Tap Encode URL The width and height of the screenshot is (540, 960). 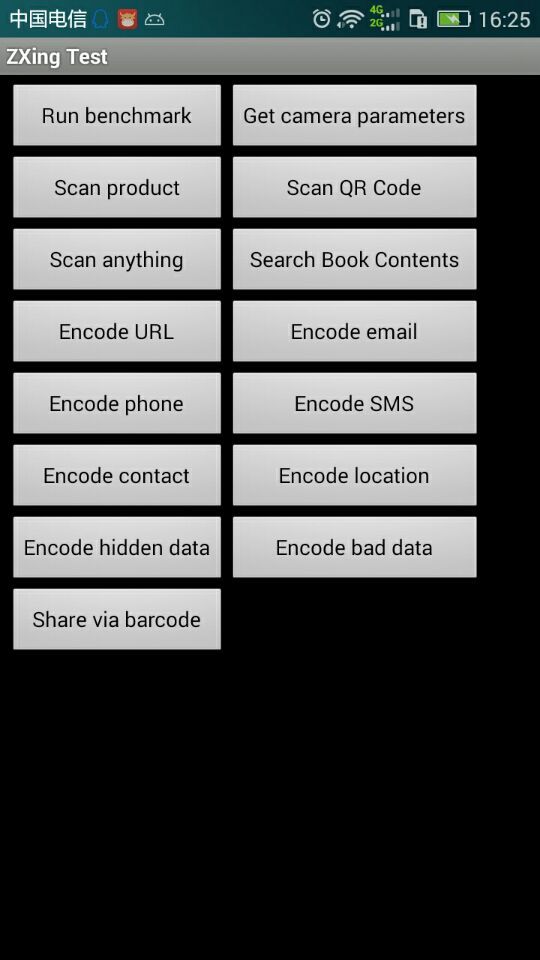pyautogui.click(x=117, y=331)
